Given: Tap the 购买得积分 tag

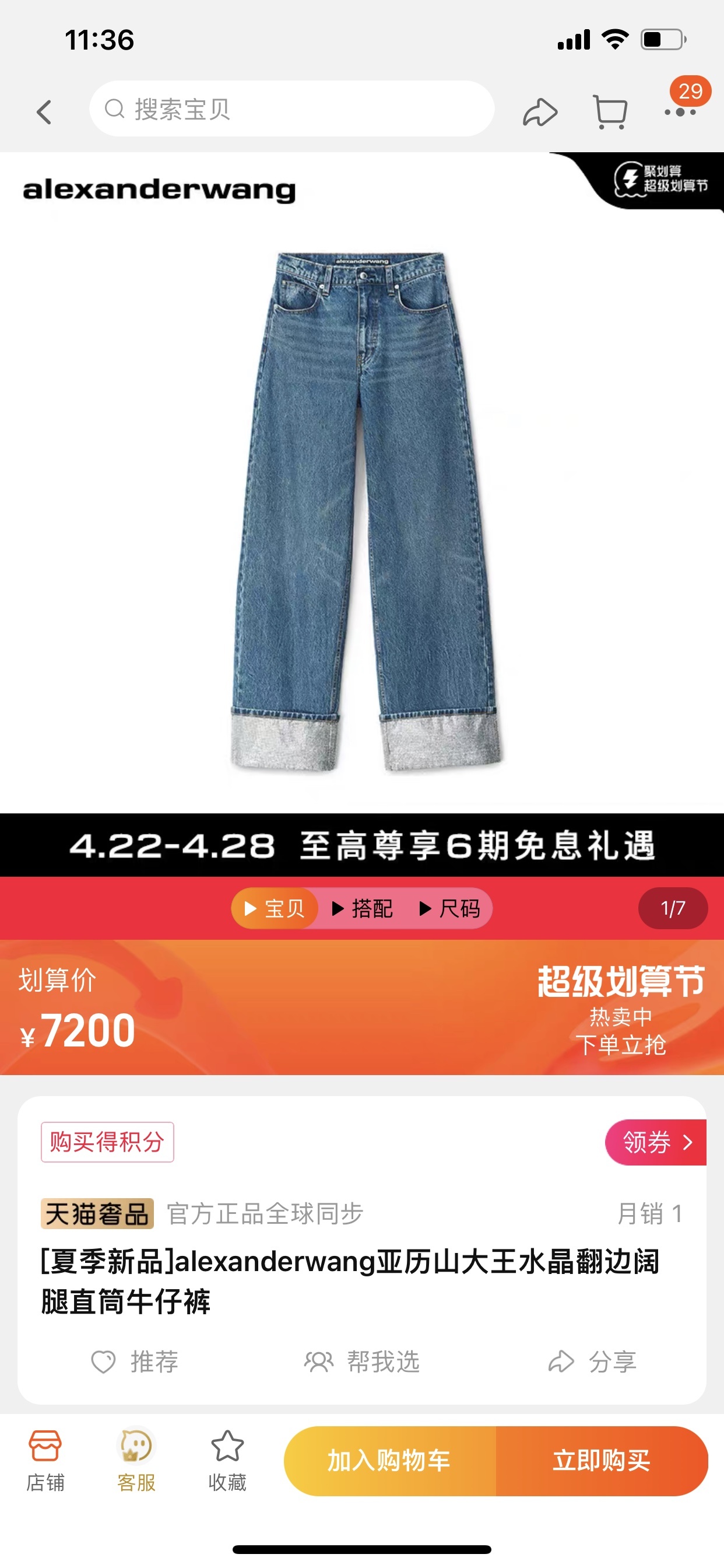Looking at the screenshot, I should click(107, 1142).
